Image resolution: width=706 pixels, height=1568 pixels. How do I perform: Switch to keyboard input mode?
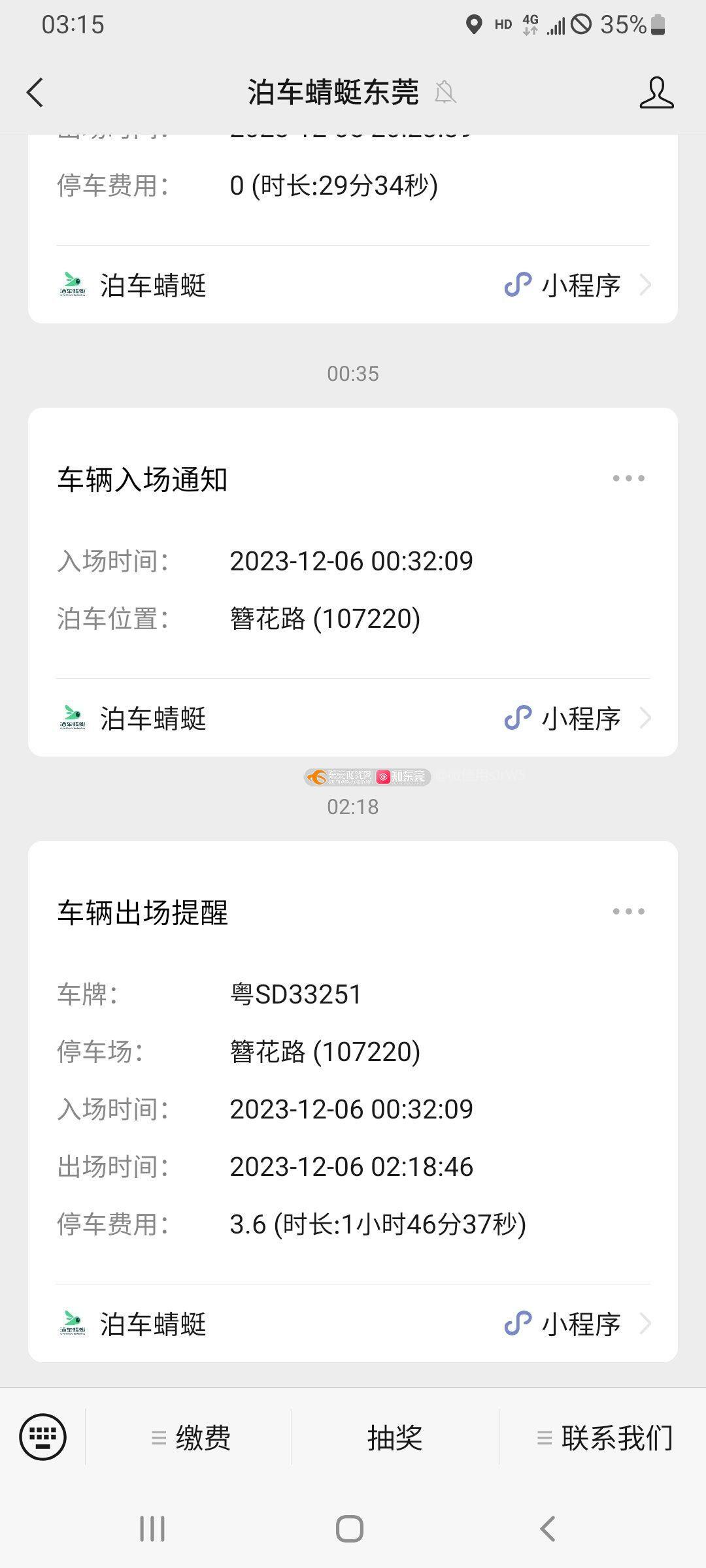[43, 1437]
